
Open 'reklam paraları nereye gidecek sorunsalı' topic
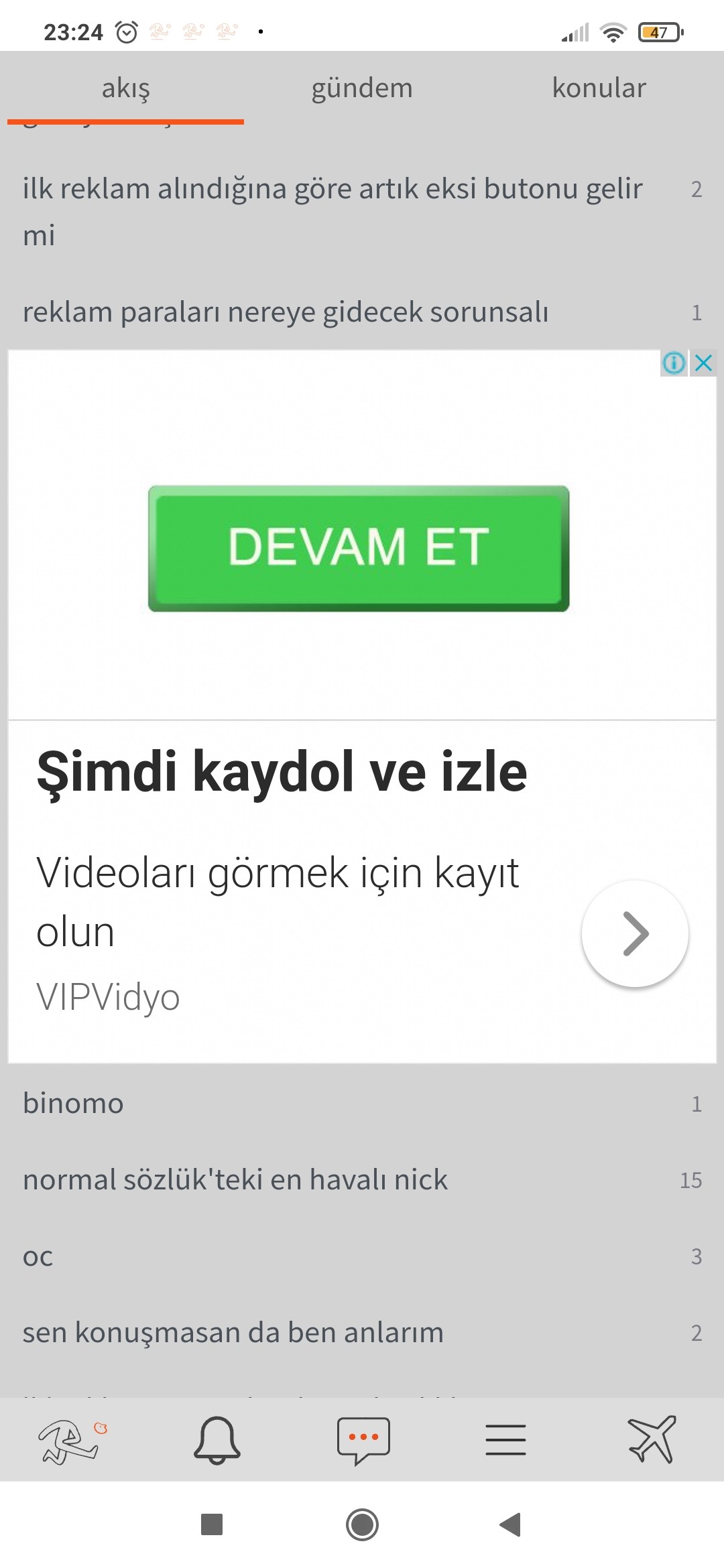(286, 312)
